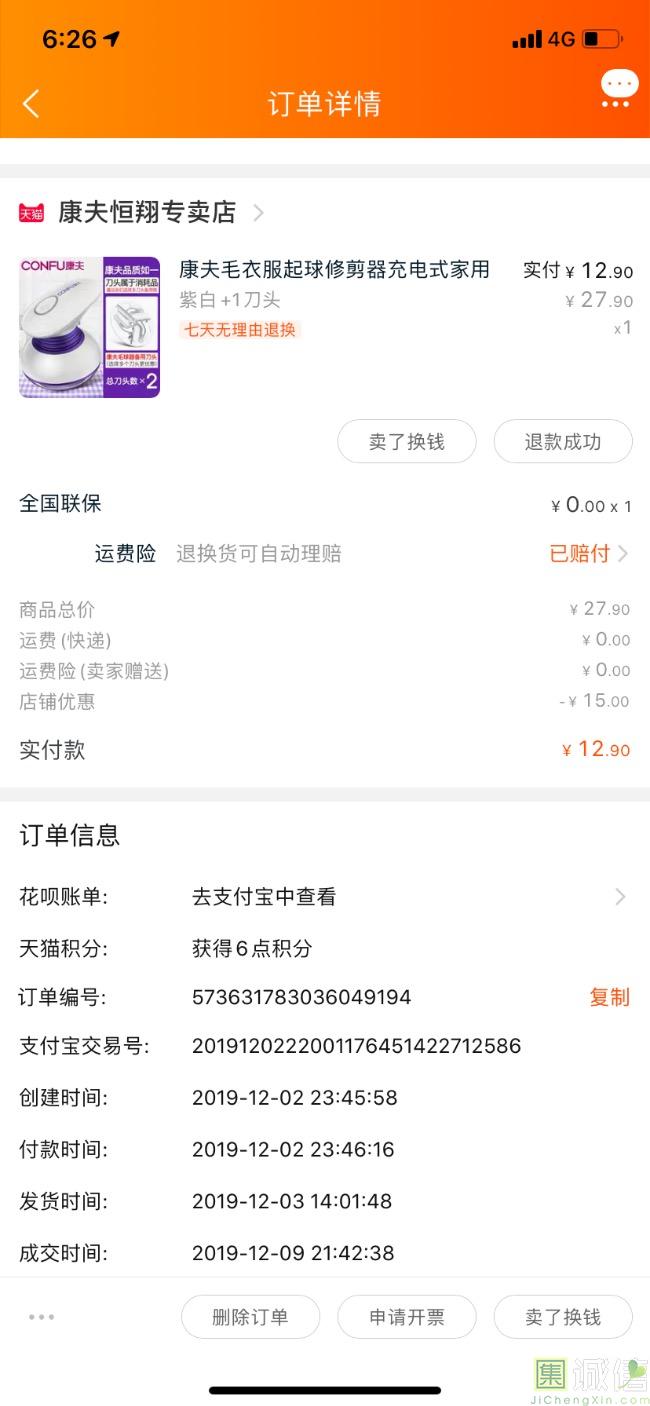Open the 运费险 已赔付 claim details
The width and height of the screenshot is (650, 1406).
pyautogui.click(x=588, y=553)
